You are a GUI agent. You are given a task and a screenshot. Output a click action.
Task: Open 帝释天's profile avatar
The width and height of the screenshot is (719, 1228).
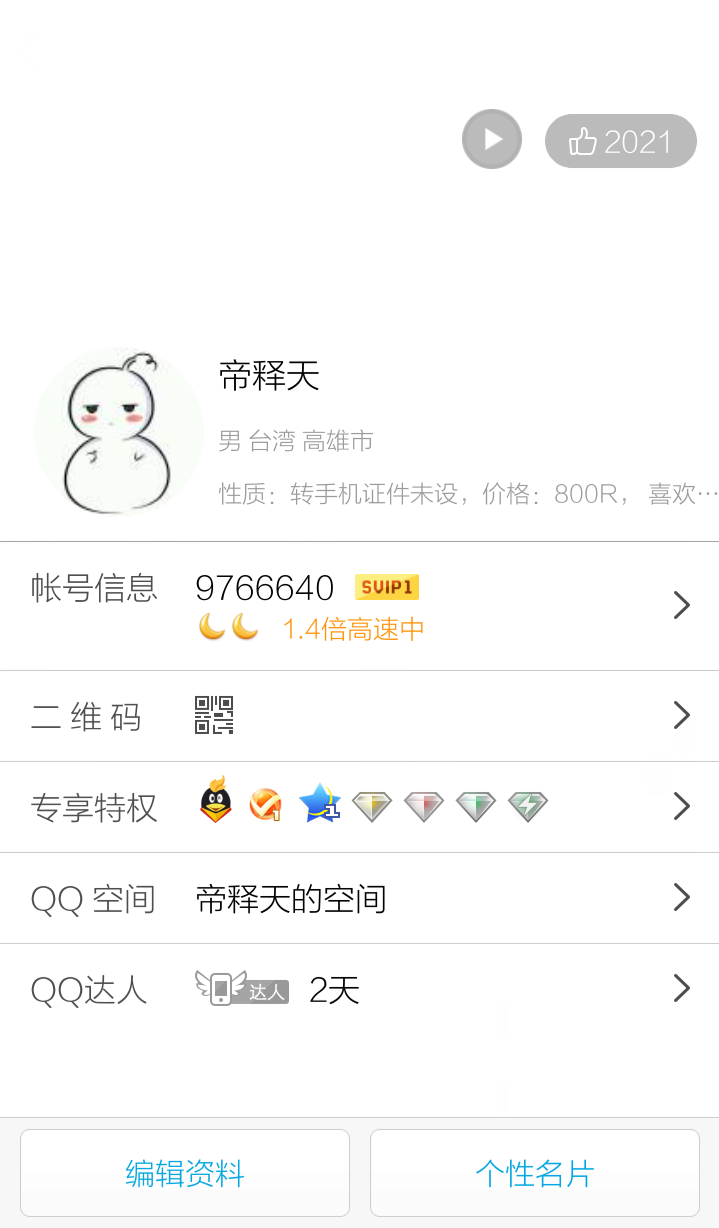(118, 432)
